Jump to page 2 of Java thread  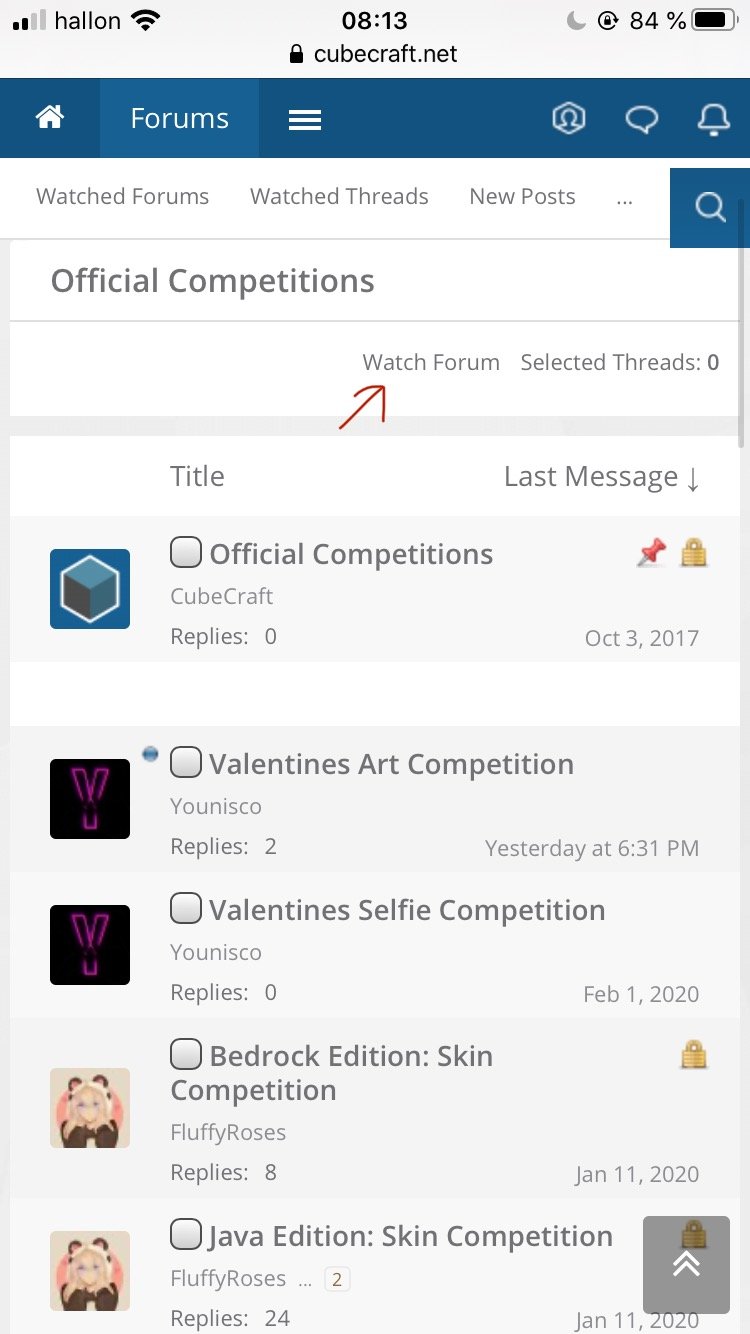click(337, 1279)
